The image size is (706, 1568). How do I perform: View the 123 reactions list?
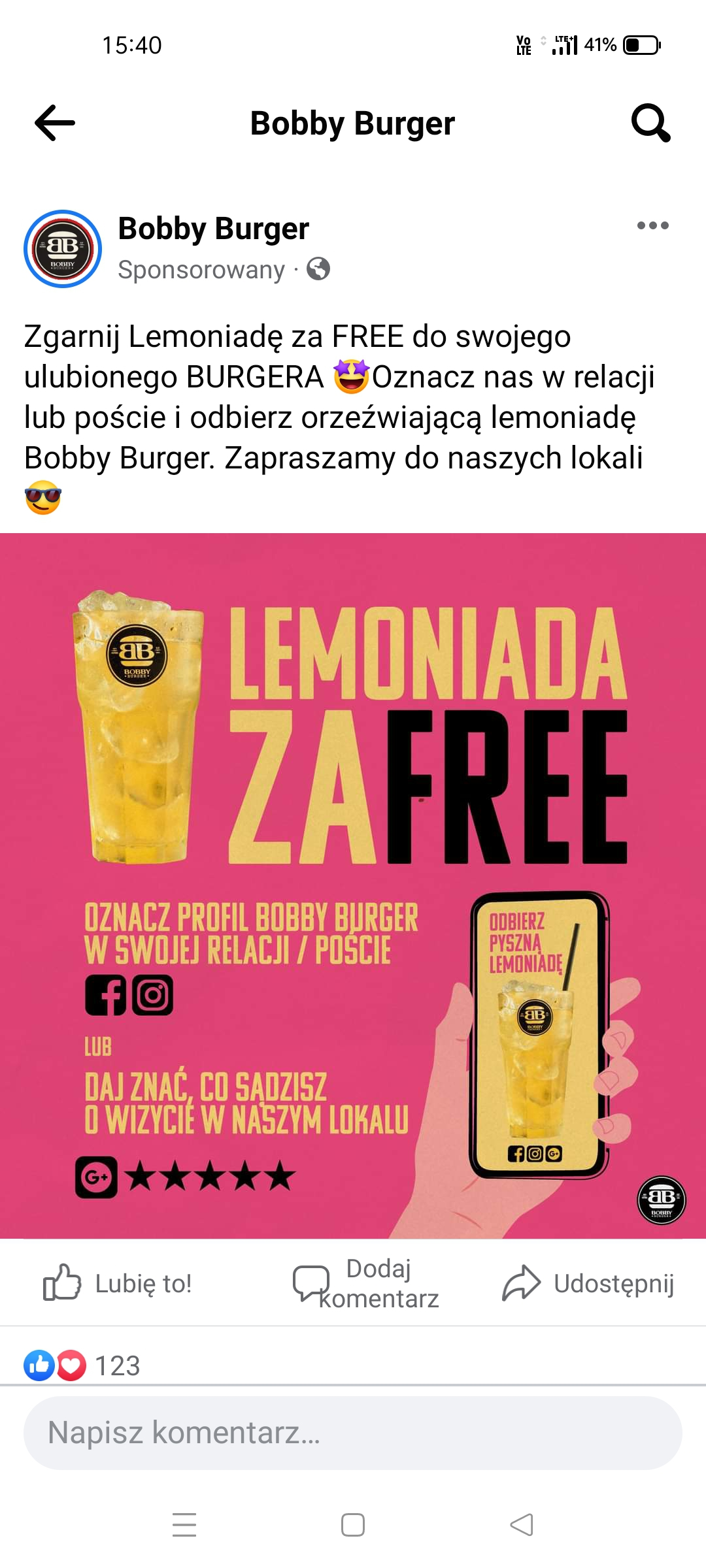click(x=82, y=1365)
